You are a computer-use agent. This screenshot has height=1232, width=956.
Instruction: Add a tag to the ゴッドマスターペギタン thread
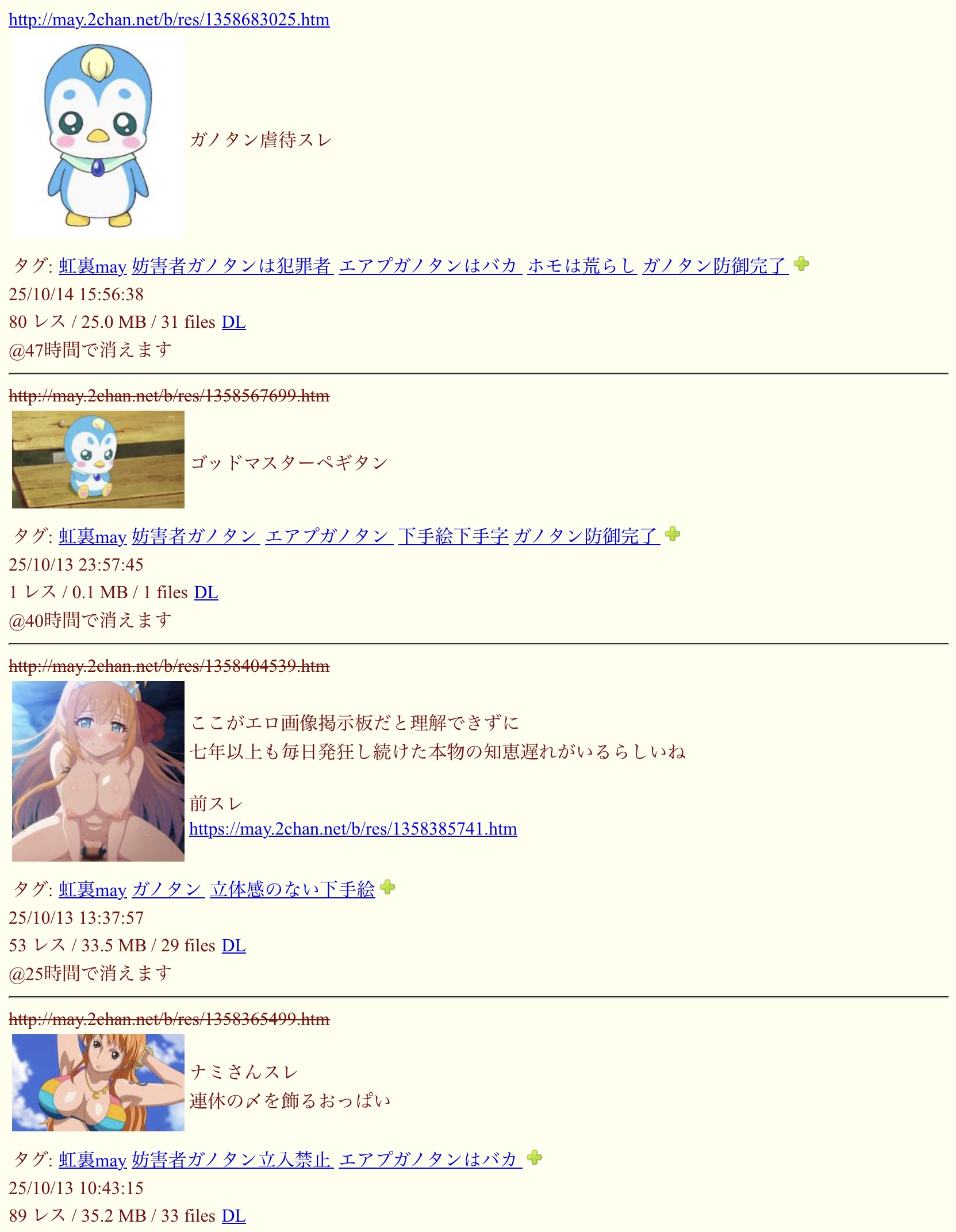point(672,534)
